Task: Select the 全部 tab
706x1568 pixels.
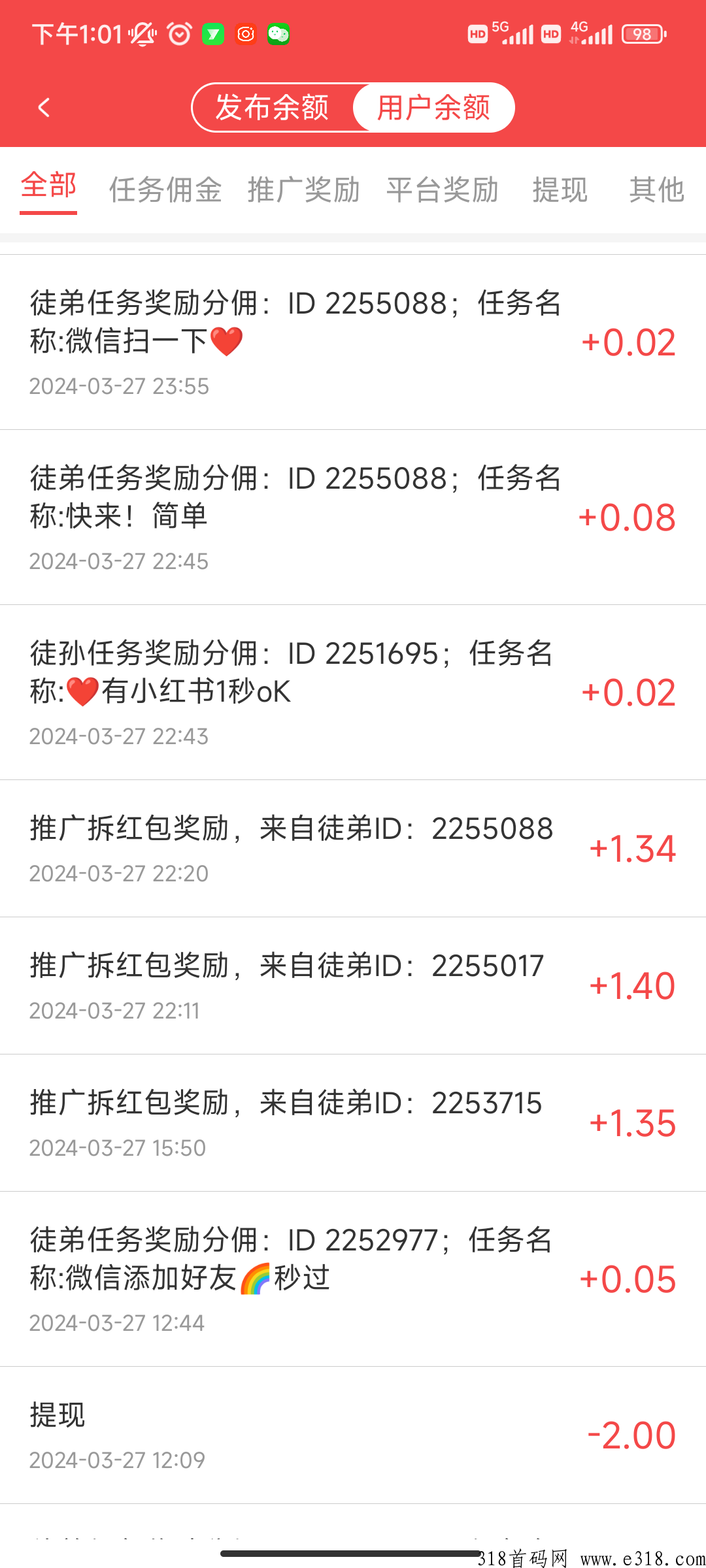Action: pos(48,186)
